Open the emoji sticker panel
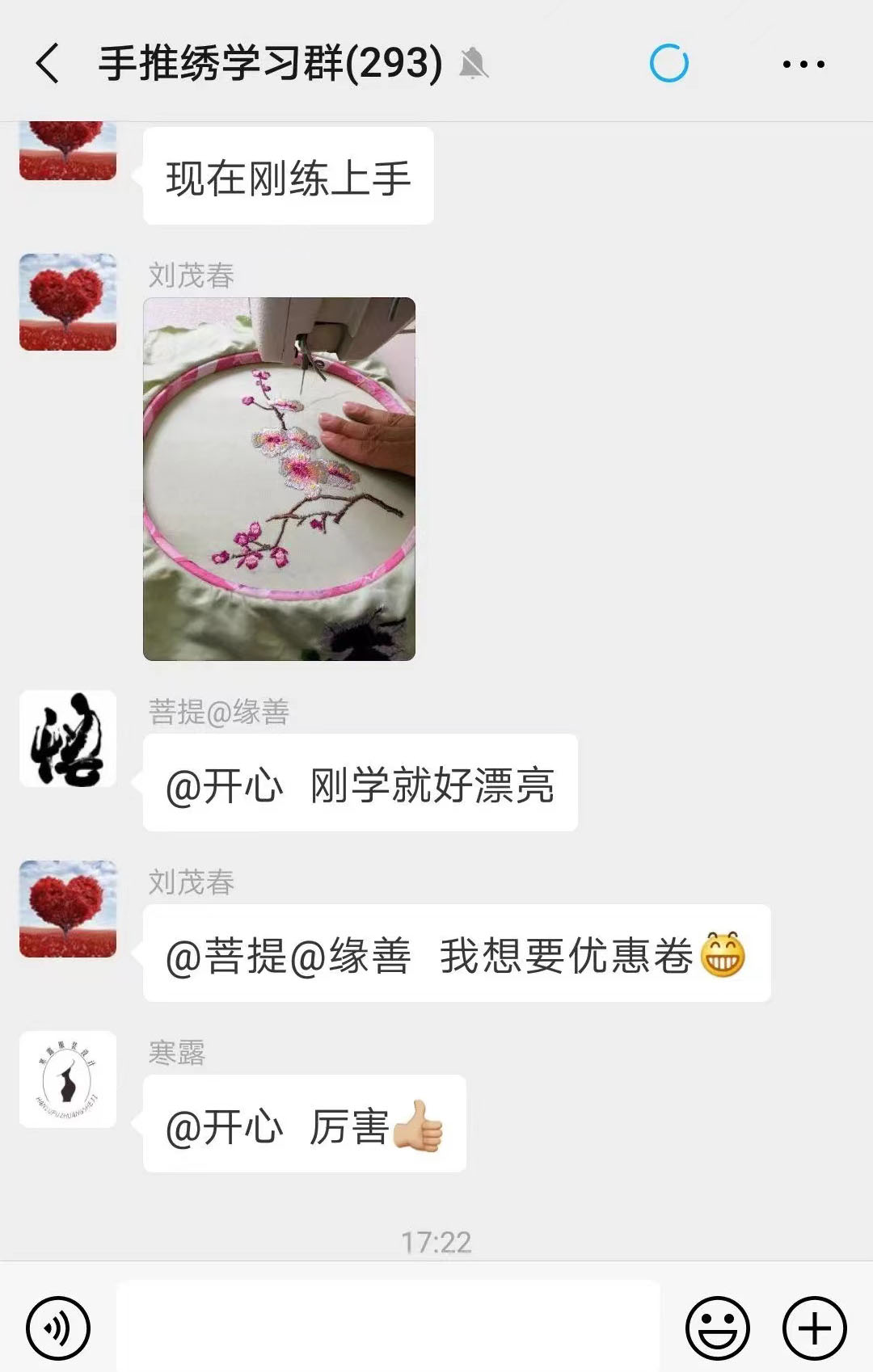This screenshot has height=1372, width=873. [717, 1328]
